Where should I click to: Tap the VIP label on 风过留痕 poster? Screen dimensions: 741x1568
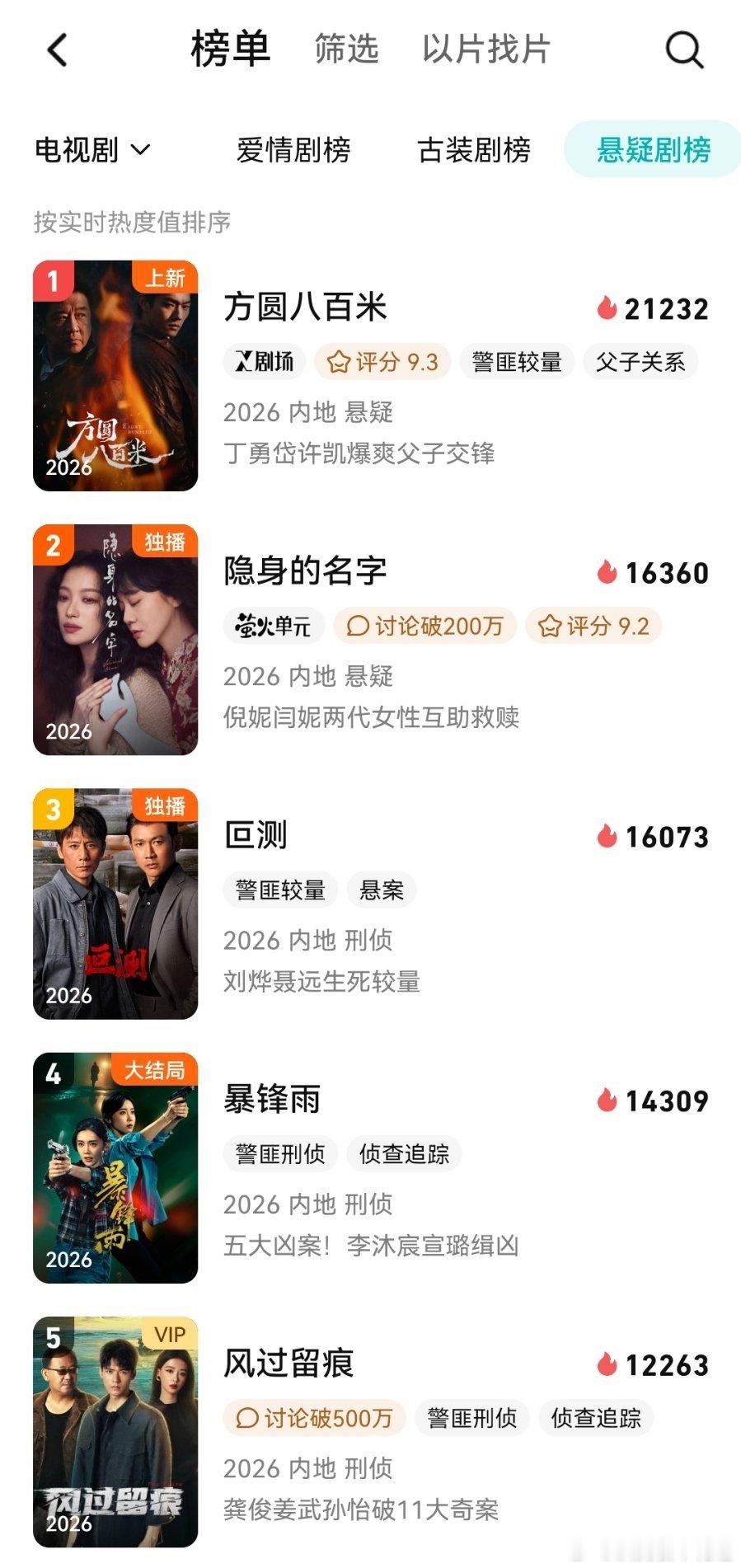pyautogui.click(x=168, y=1335)
